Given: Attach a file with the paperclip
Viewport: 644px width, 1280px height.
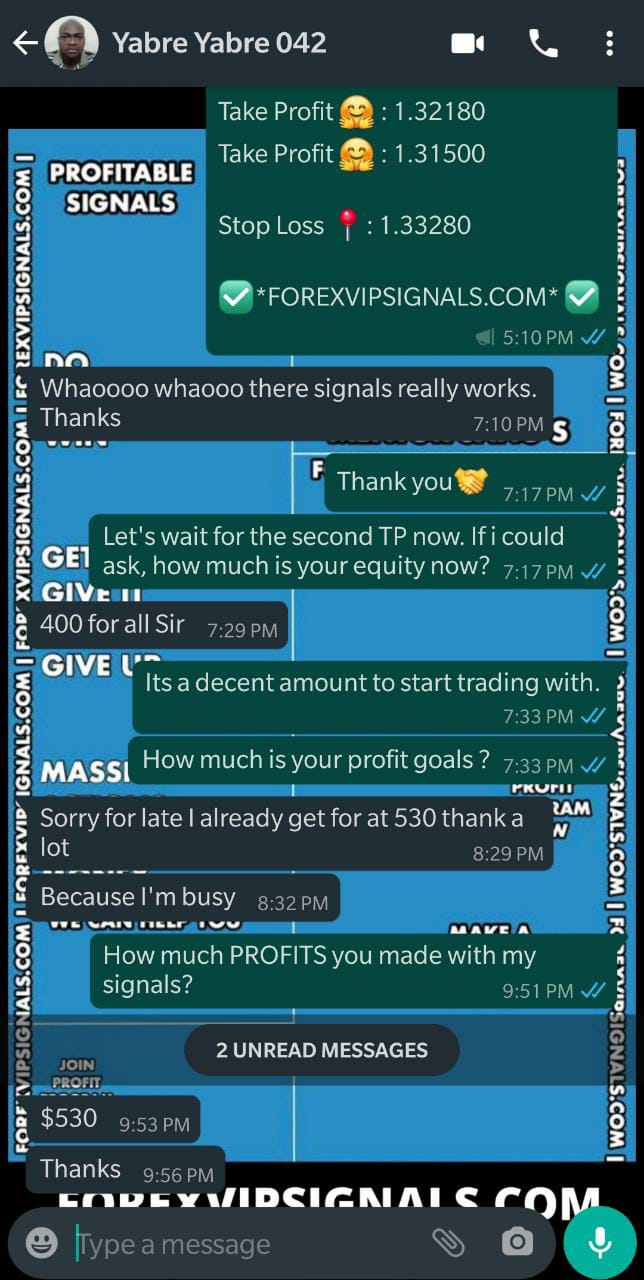Looking at the screenshot, I should point(449,1243).
